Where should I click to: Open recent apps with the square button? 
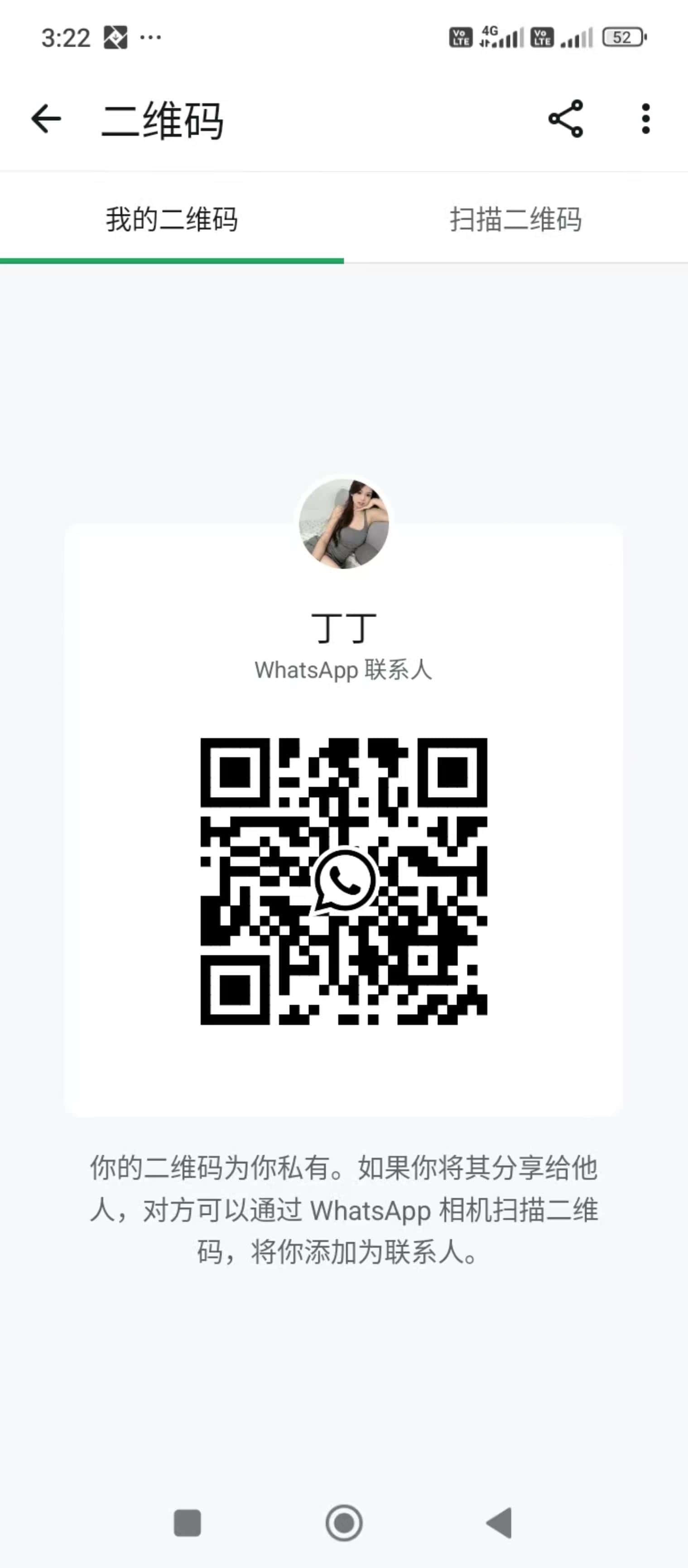pyautogui.click(x=188, y=1523)
